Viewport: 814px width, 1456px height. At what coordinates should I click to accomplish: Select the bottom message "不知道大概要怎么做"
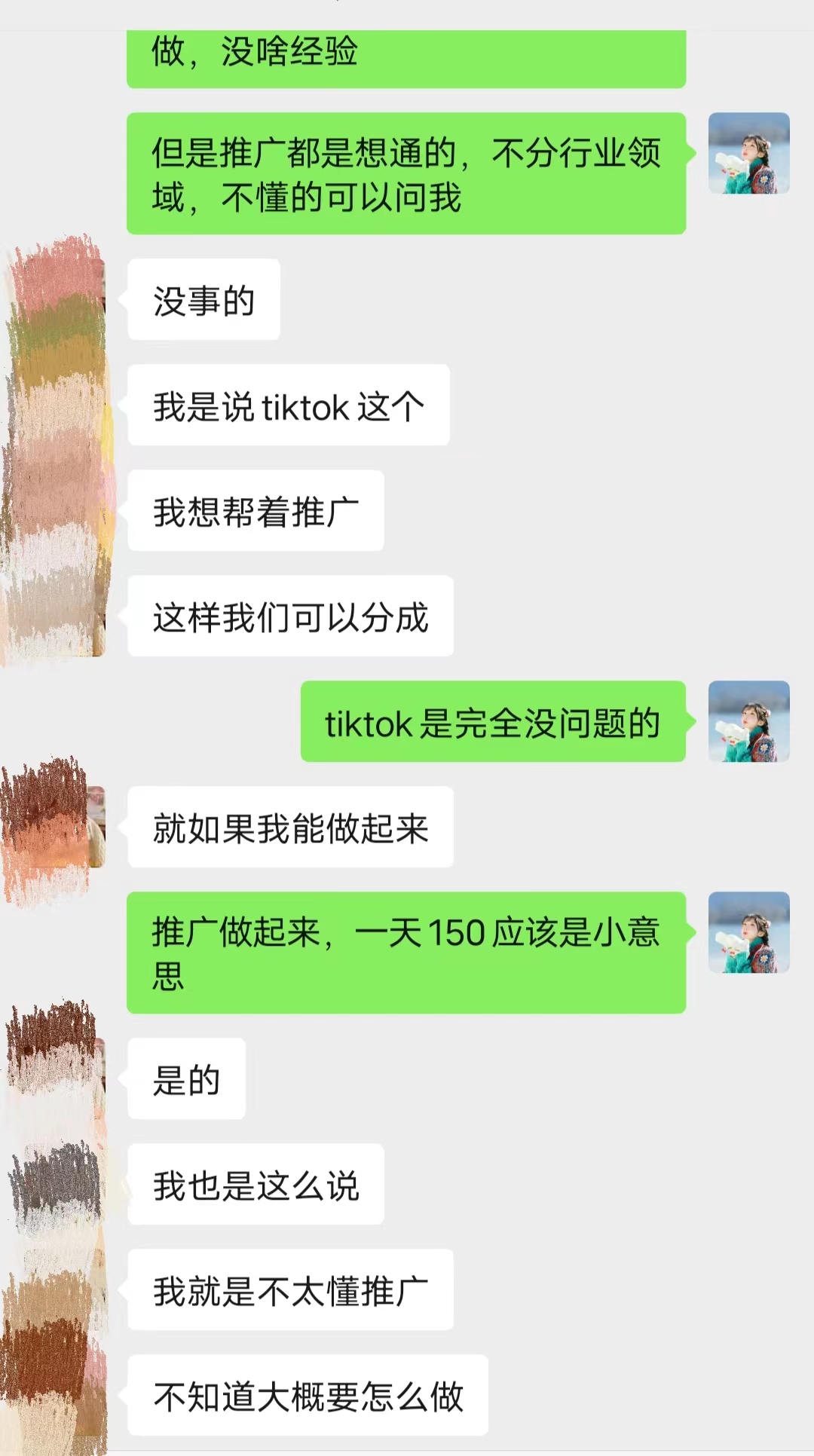[x=309, y=1396]
